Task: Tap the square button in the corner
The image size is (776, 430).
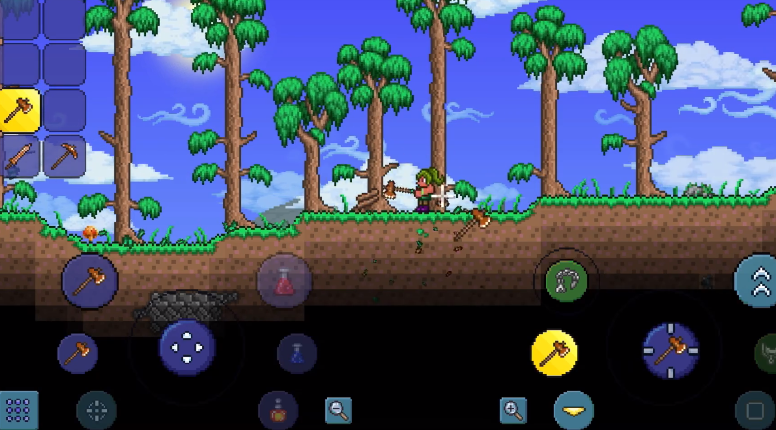Action: tap(755, 410)
